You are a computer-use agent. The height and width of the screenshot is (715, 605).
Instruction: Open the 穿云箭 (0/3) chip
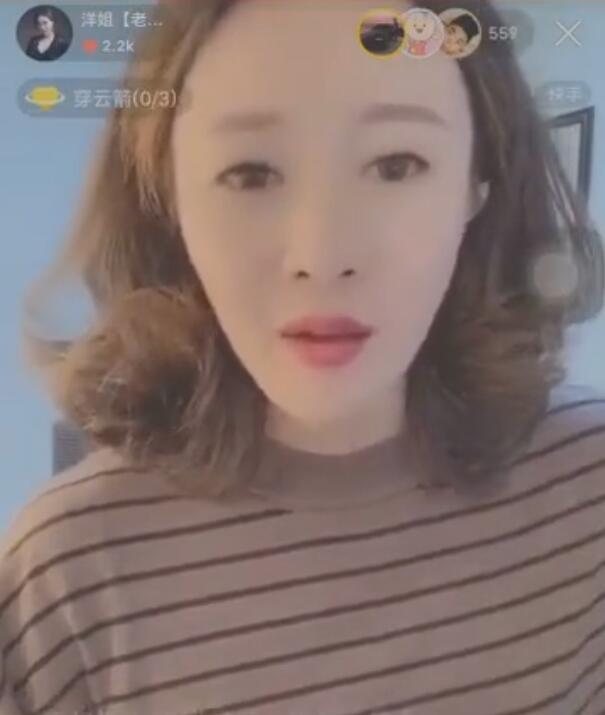pyautogui.click(x=100, y=98)
